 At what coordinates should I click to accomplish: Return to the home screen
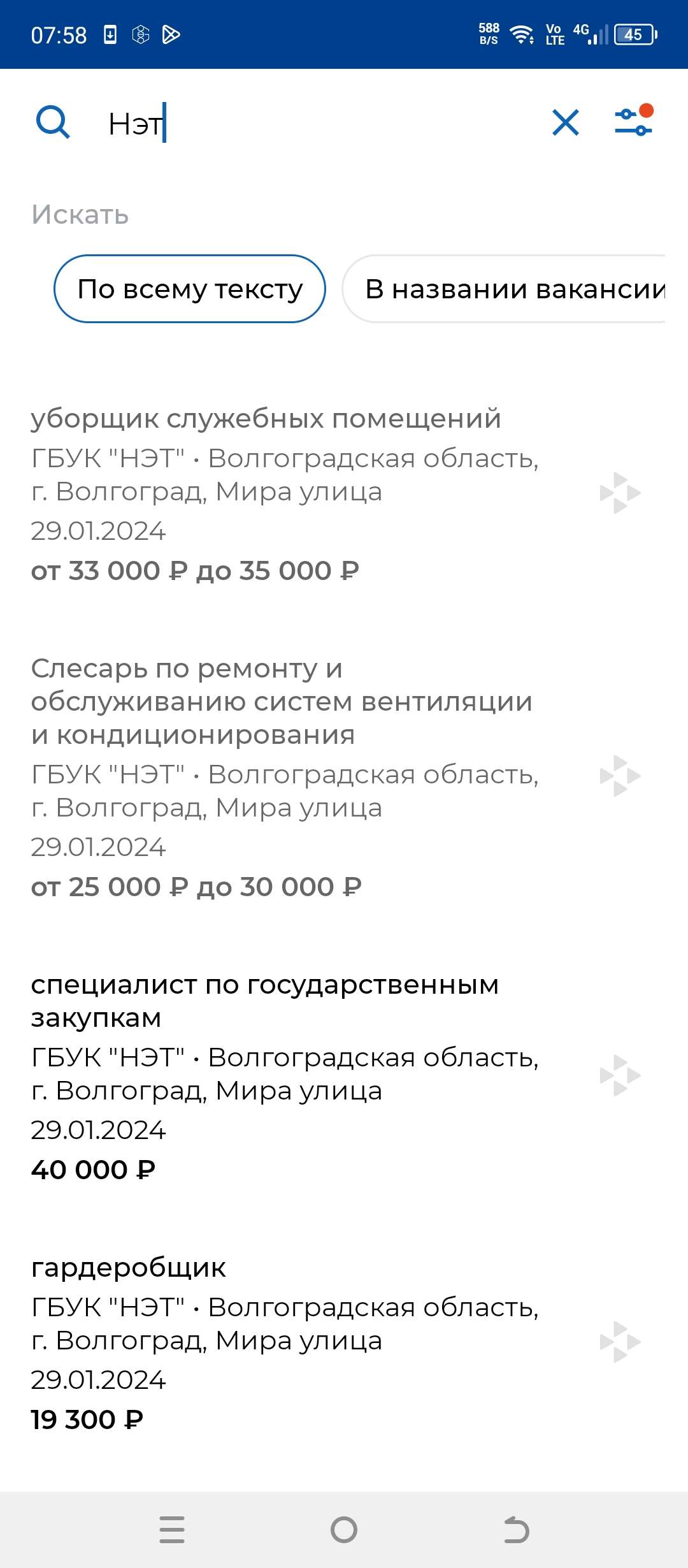click(x=344, y=1530)
